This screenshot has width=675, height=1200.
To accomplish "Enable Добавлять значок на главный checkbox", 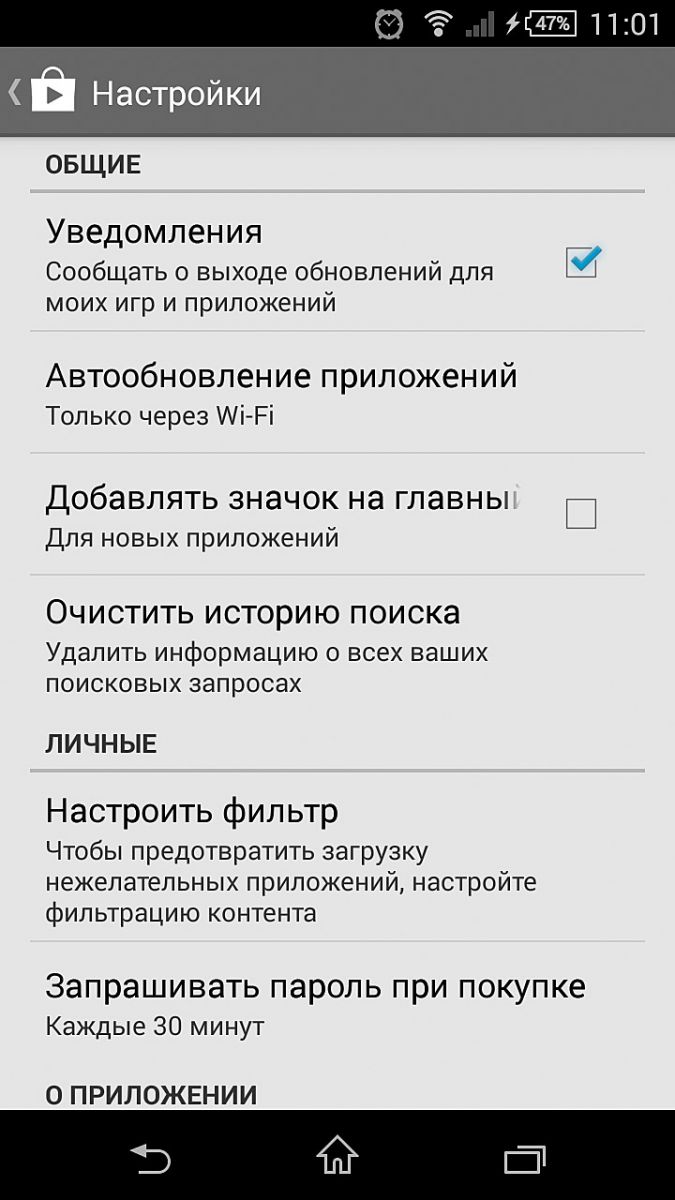I will (581, 514).
